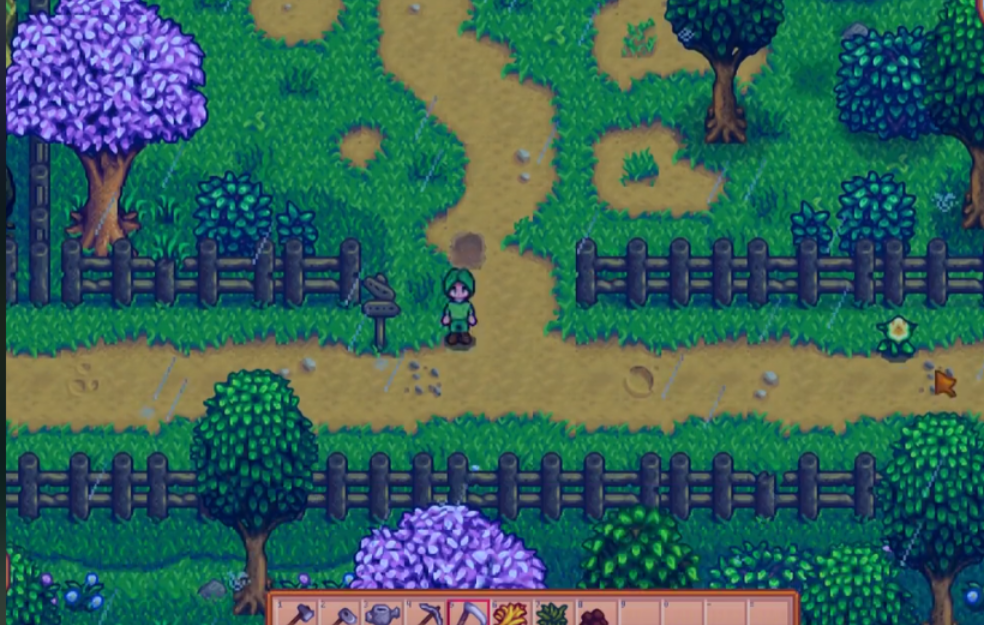Select the dark berries in slot 8
Screen dimensions: 984x625
(596, 614)
